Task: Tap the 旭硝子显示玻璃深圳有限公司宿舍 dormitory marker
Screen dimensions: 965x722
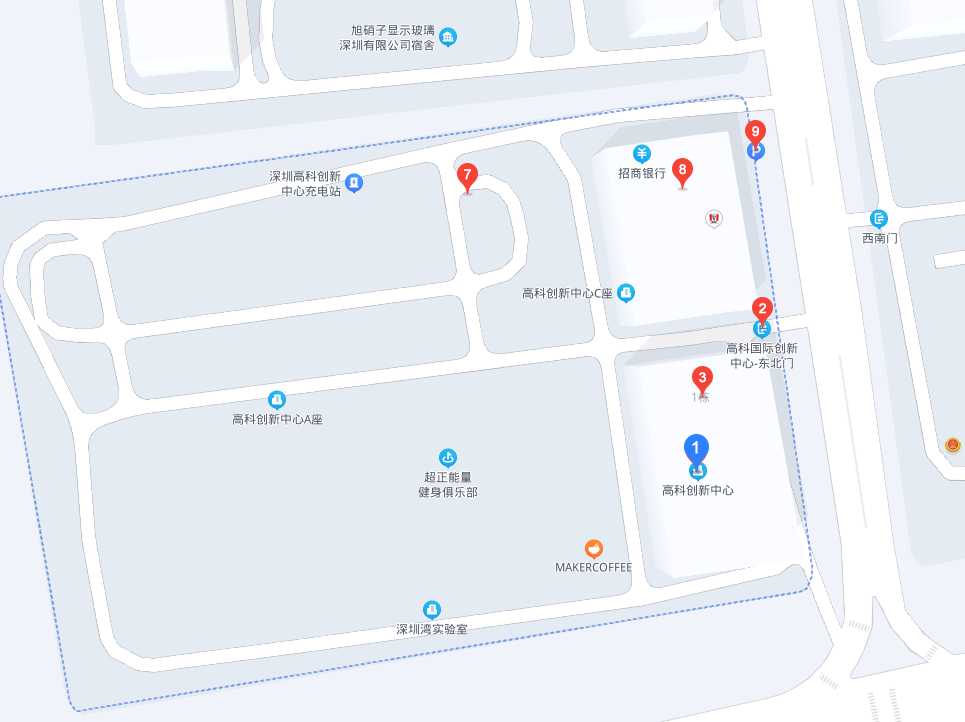Action: 448,38
